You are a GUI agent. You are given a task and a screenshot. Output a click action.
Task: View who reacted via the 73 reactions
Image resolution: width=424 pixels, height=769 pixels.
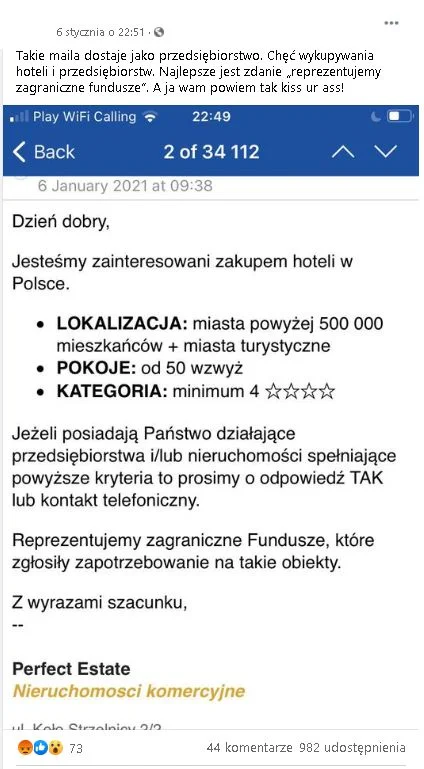pos(50,747)
